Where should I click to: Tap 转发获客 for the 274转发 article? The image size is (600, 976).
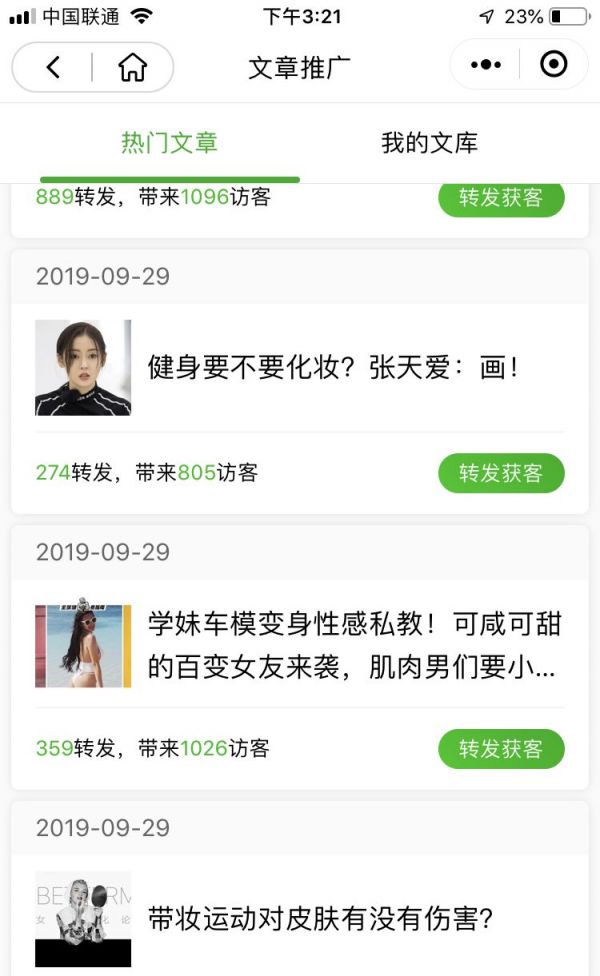click(x=501, y=473)
